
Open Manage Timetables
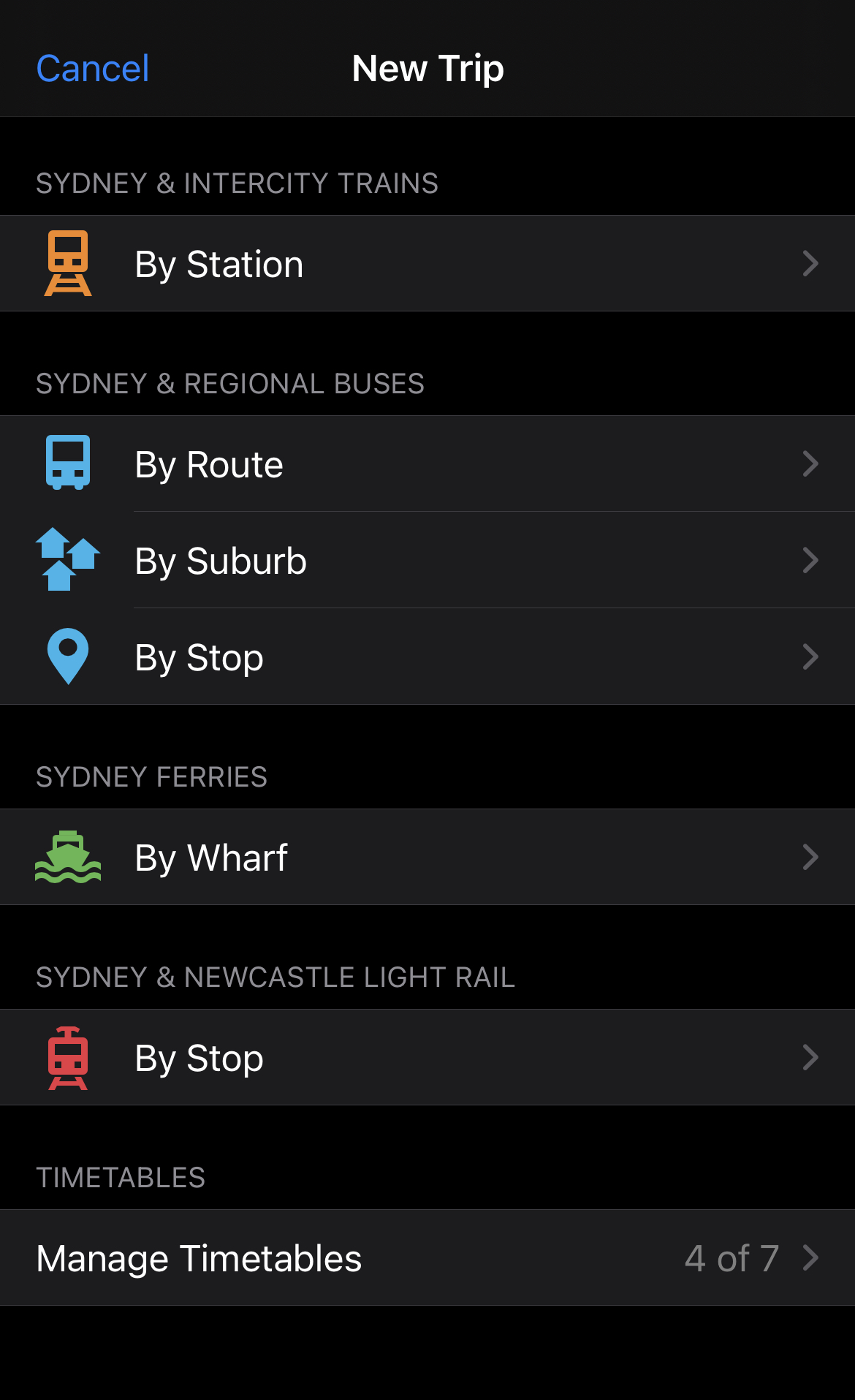[427, 1257]
